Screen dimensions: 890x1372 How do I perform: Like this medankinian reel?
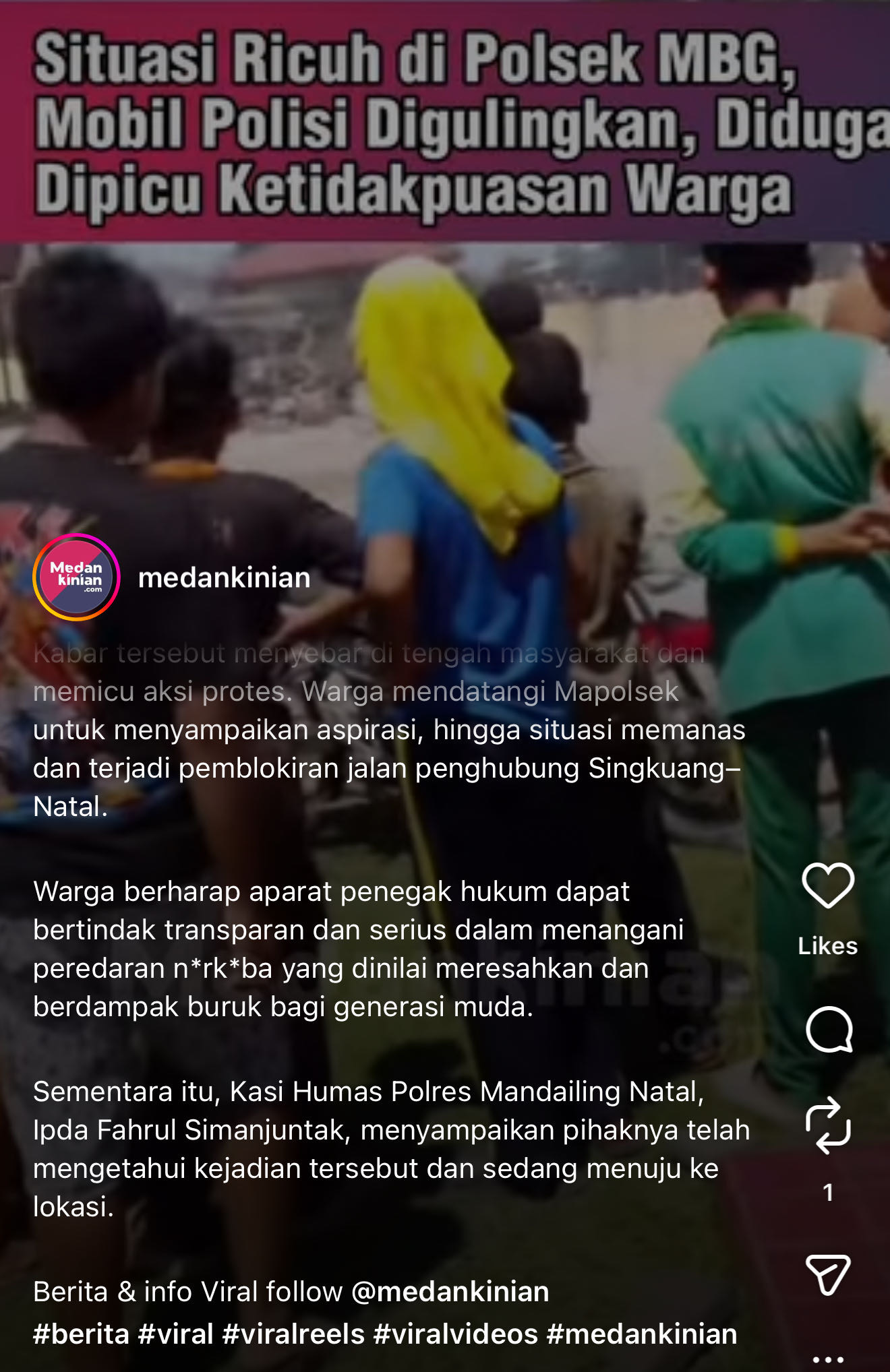click(828, 885)
